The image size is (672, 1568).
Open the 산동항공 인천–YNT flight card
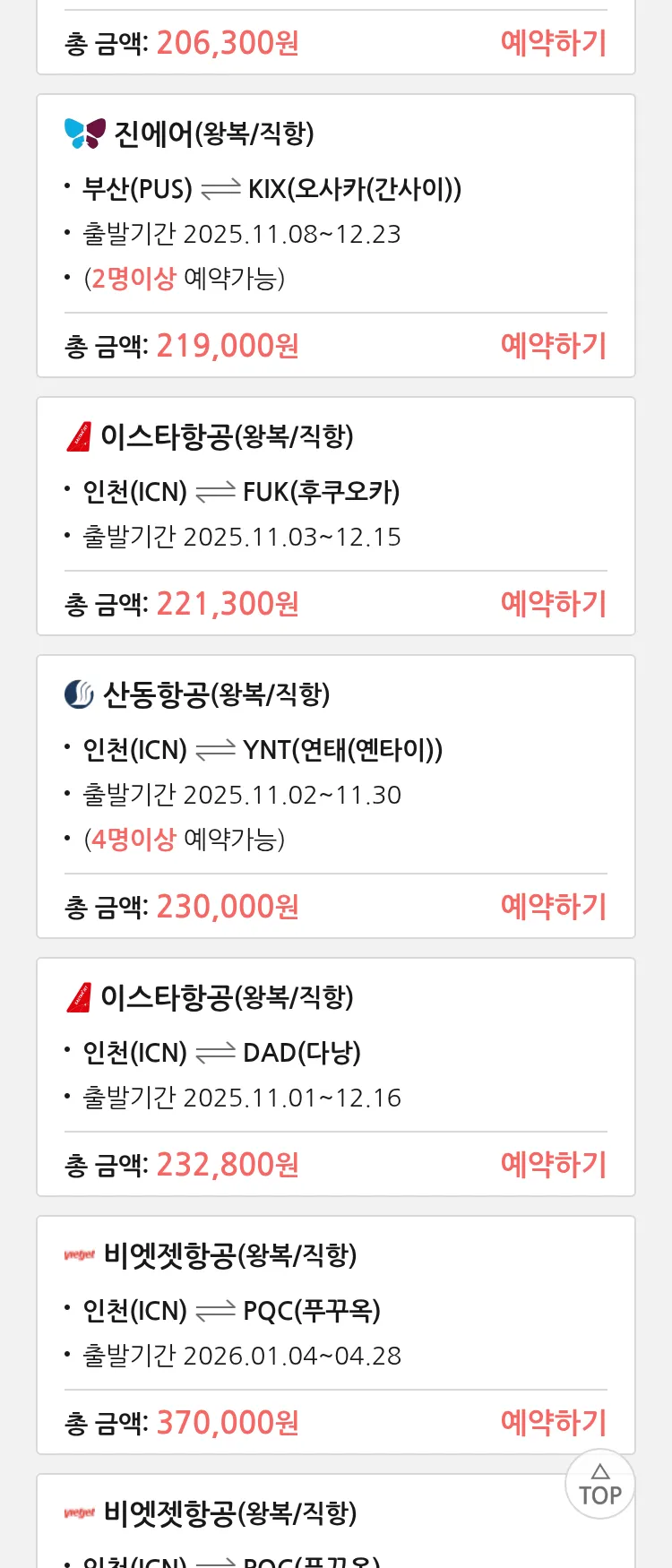335,766
